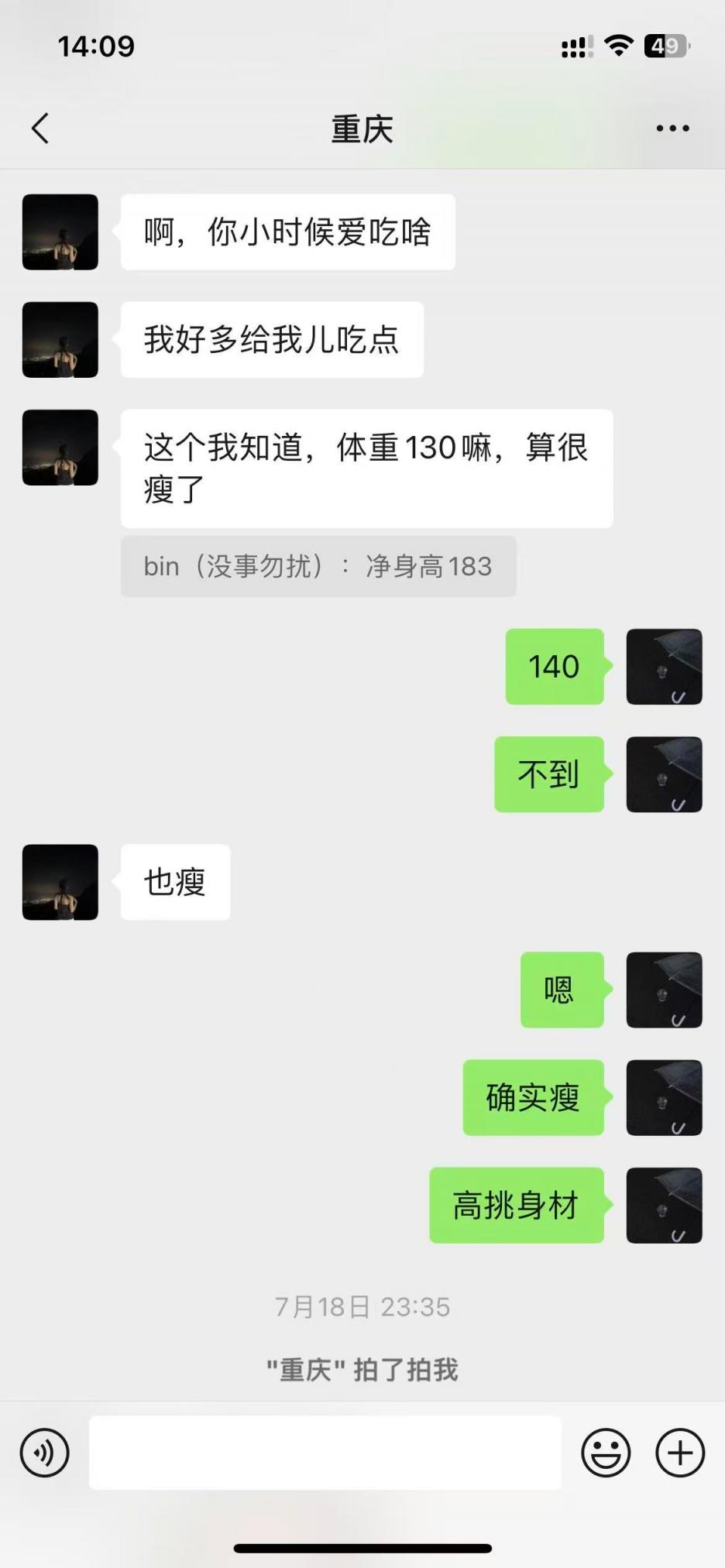View my profile avatar beside 高挑身材
Viewport: 725px width, 1568px height.
click(664, 1205)
